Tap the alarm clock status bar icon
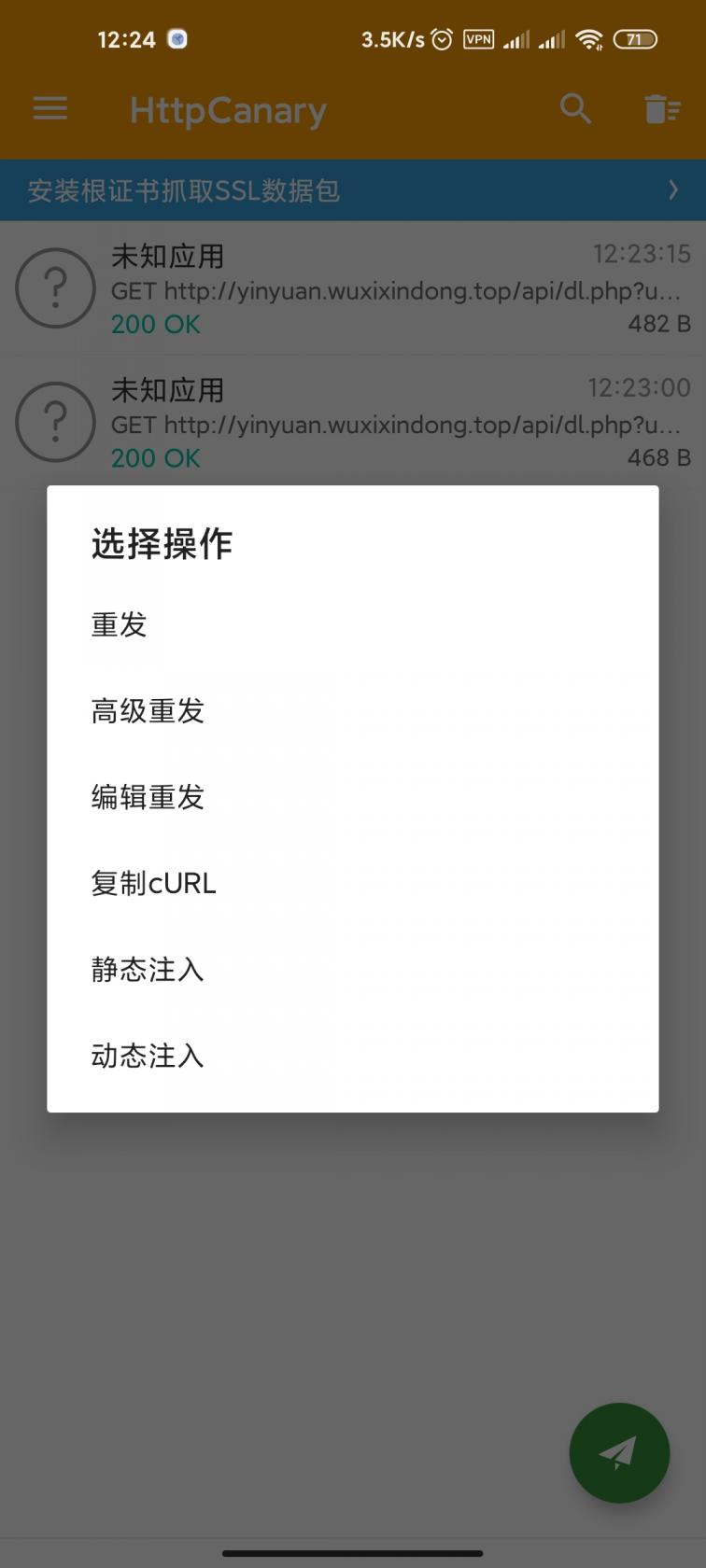The width and height of the screenshot is (706, 1568). 439,39
